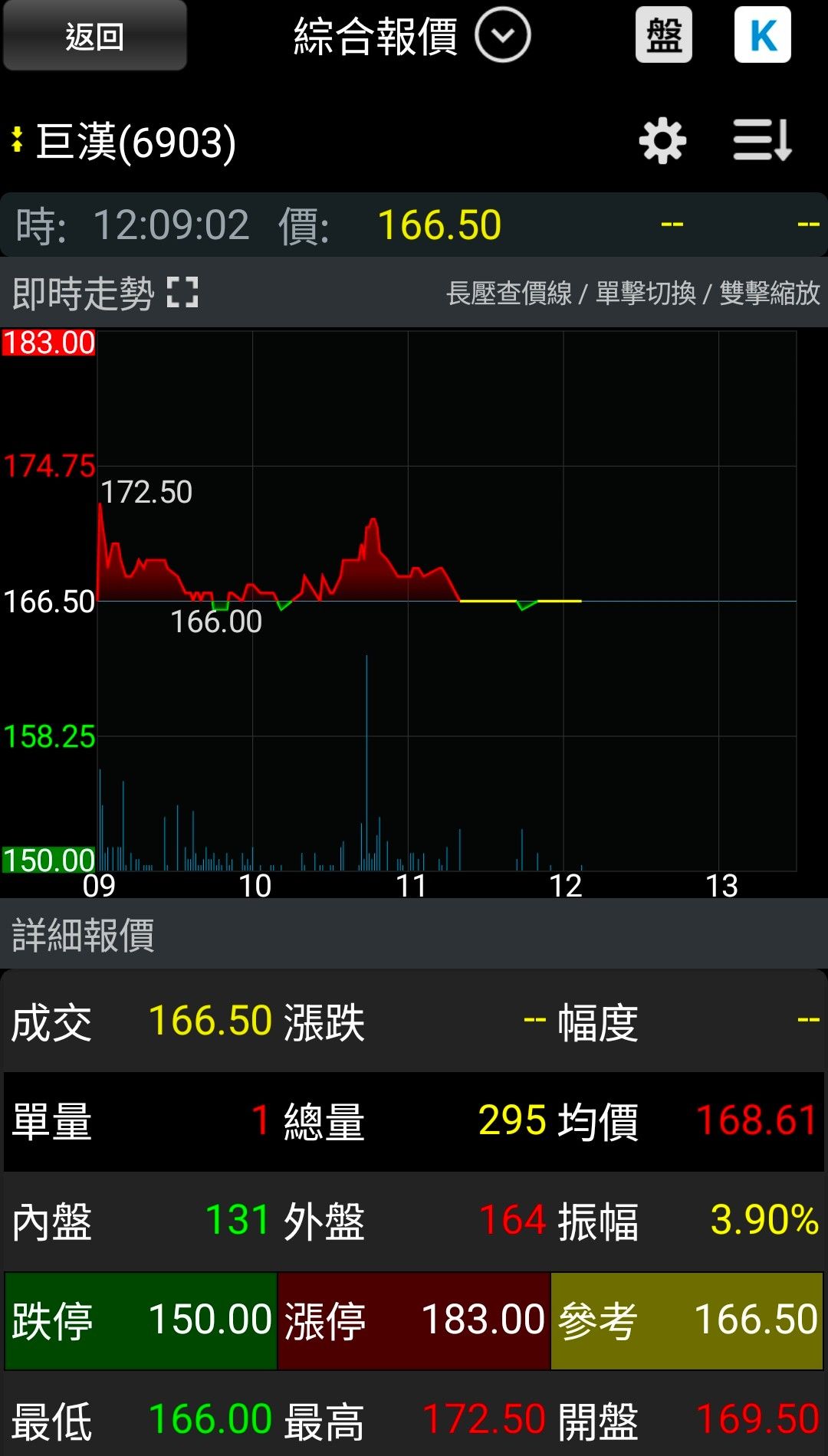828x1456 pixels.
Task: Switch to the 盤 quote board view
Action: coord(663,35)
